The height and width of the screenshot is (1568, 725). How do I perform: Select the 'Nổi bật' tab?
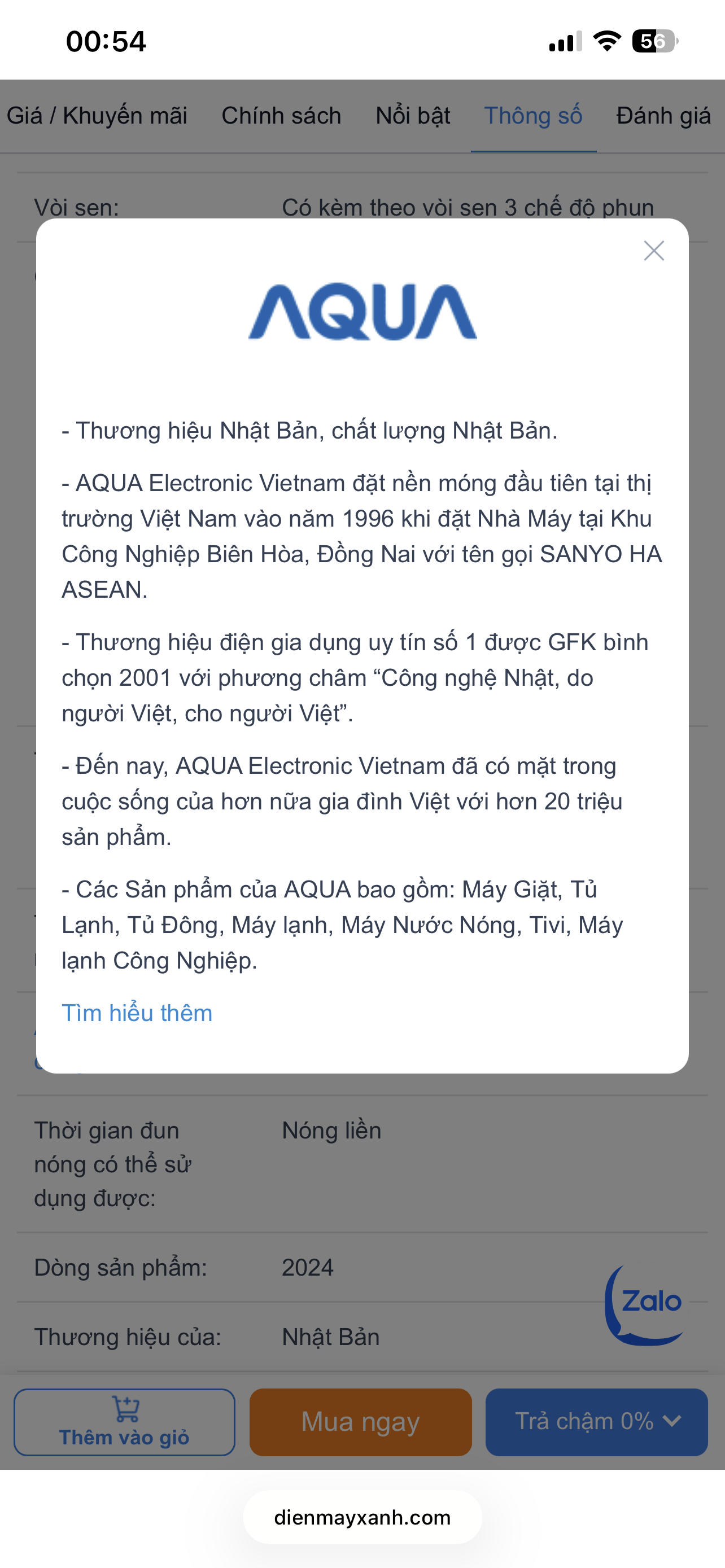(x=413, y=116)
